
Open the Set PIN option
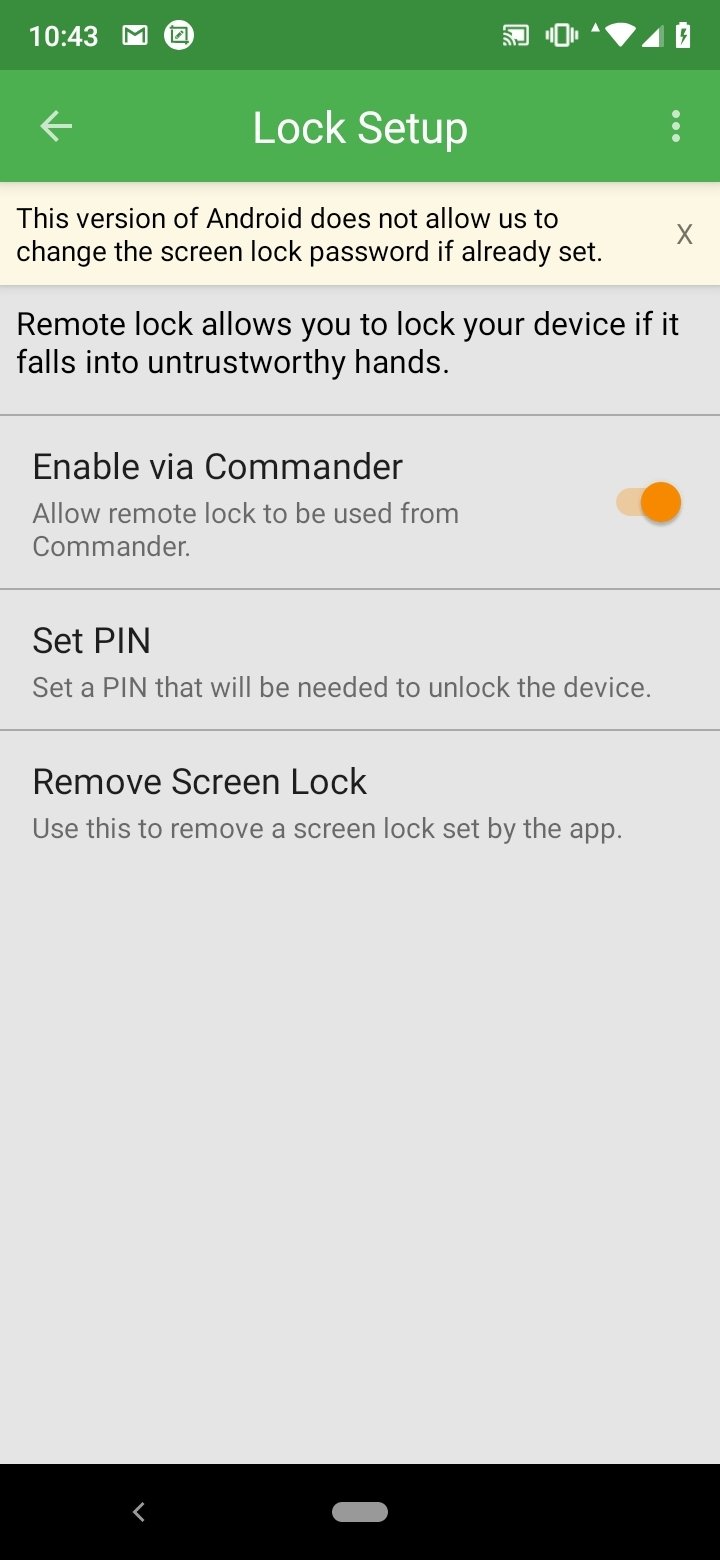pyautogui.click(x=360, y=660)
